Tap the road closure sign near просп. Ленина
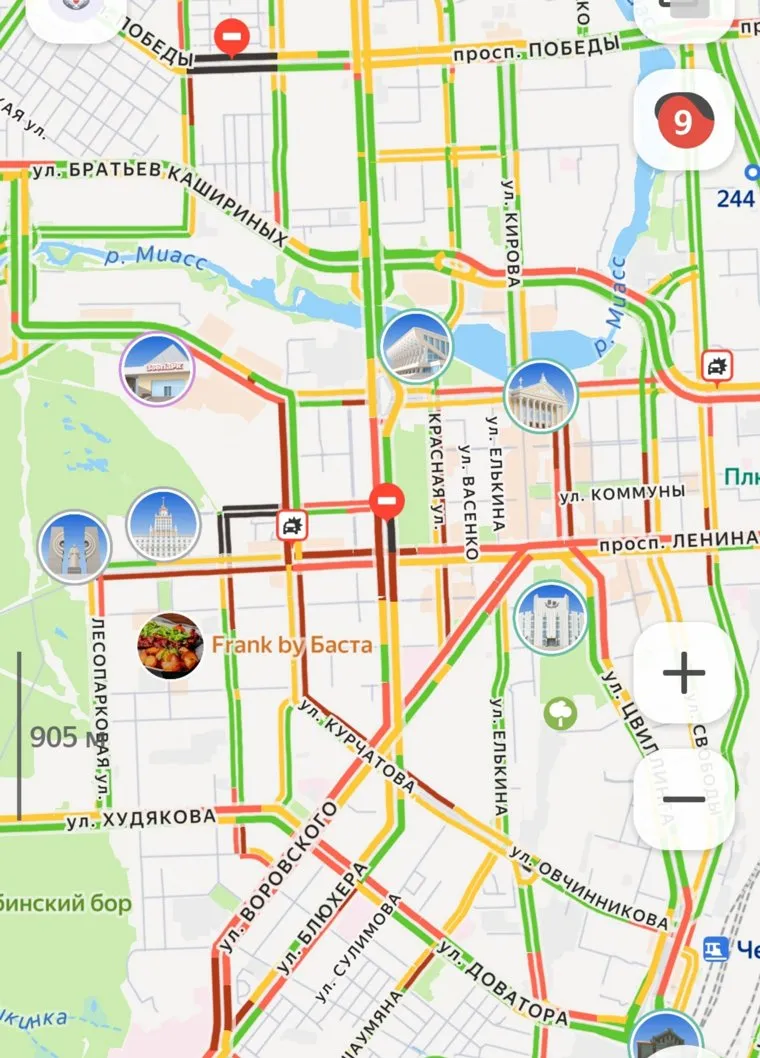Image resolution: width=760 pixels, height=1058 pixels. [387, 500]
